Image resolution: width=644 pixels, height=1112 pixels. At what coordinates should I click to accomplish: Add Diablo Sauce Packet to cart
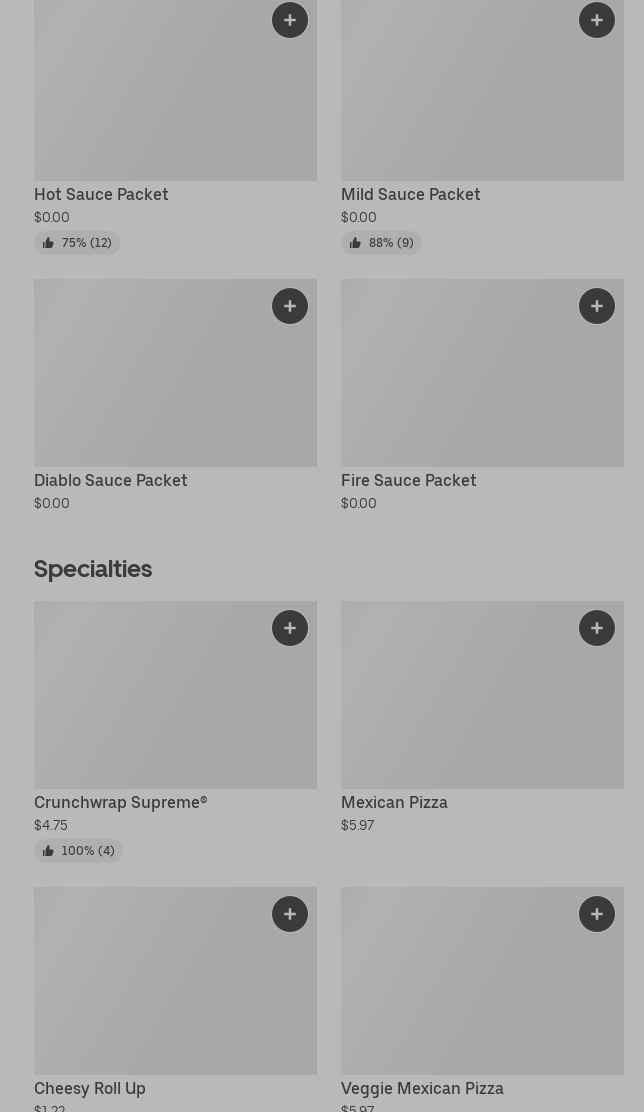[290, 306]
